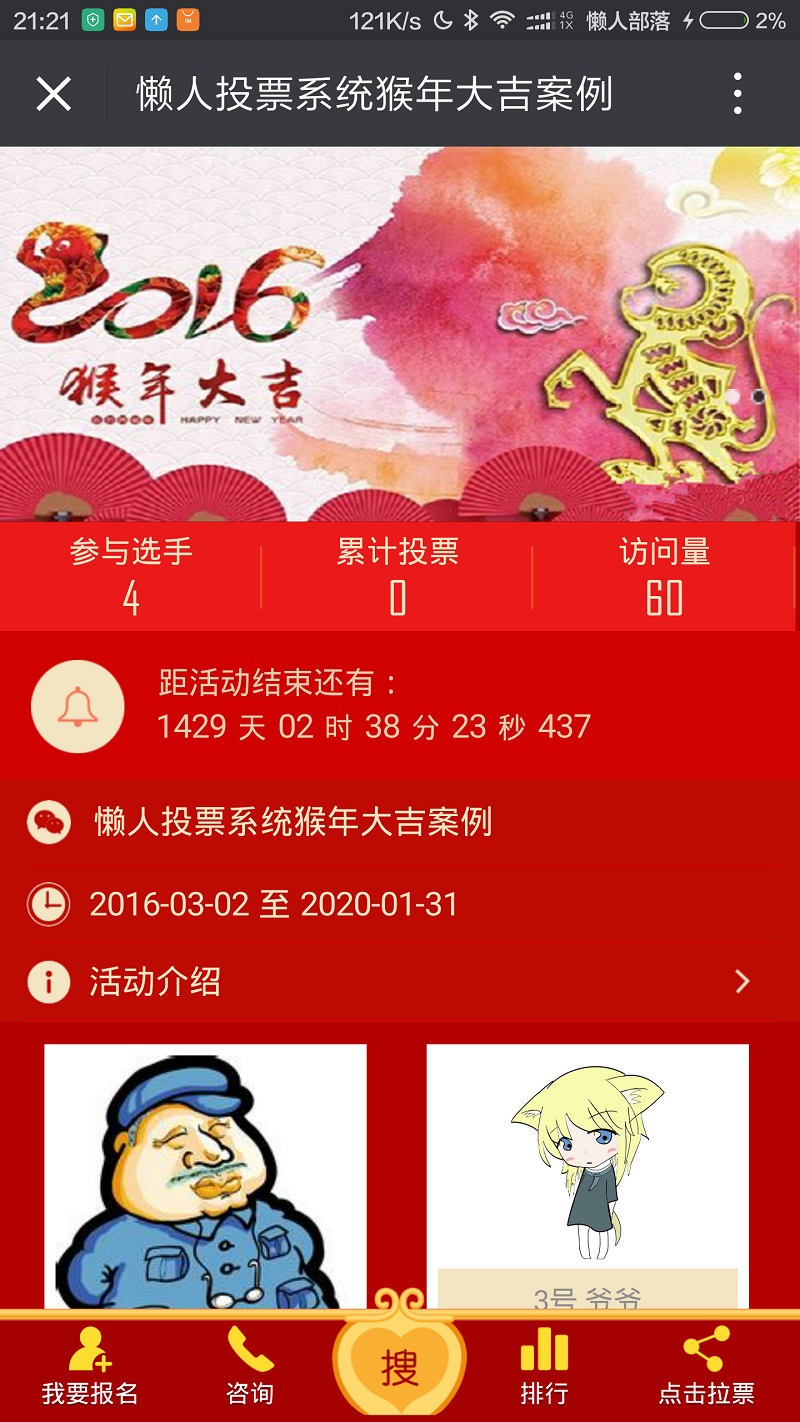
Task: Open the center 搜 search button
Action: coord(399,1368)
